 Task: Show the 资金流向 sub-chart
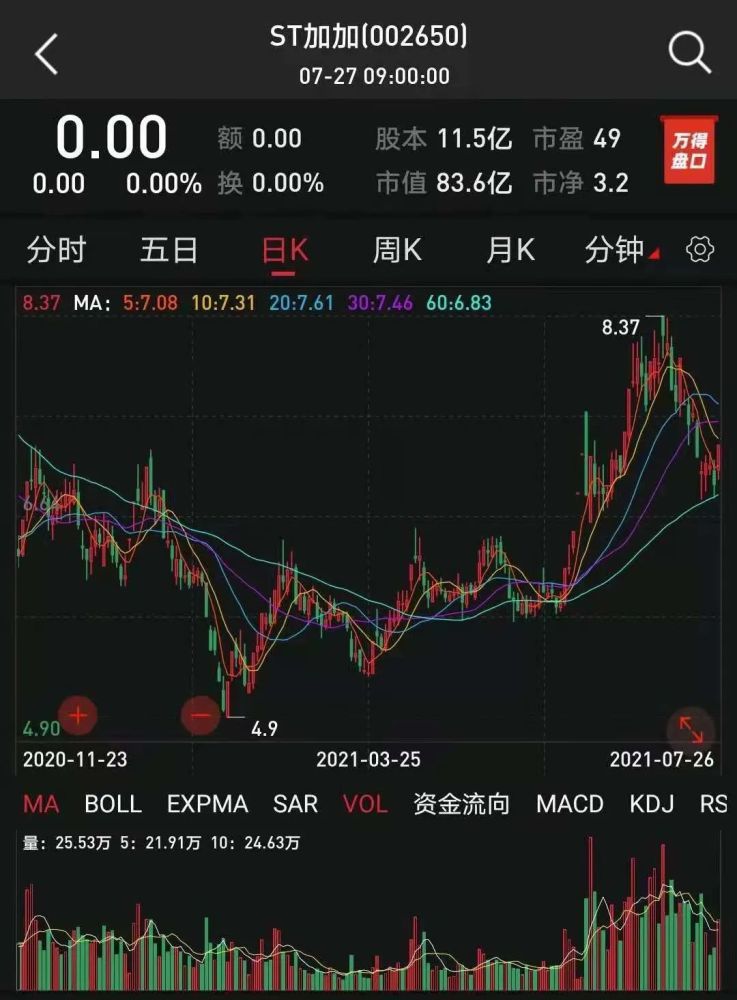461,804
